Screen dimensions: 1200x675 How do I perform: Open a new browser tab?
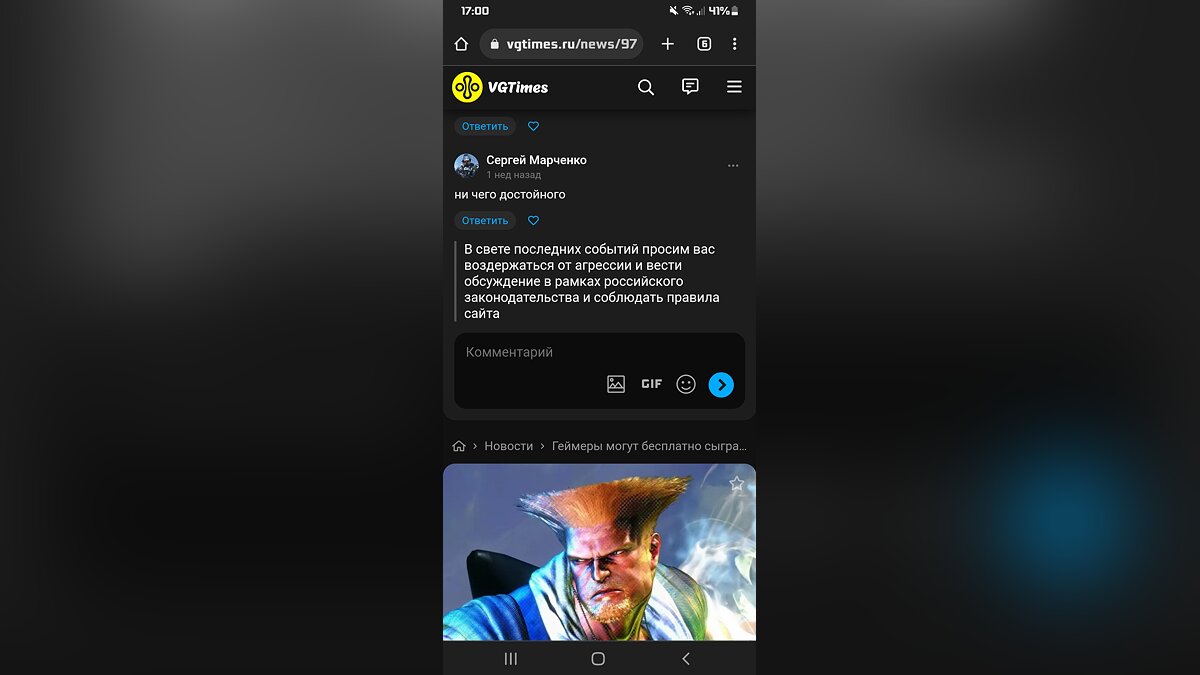coord(668,44)
